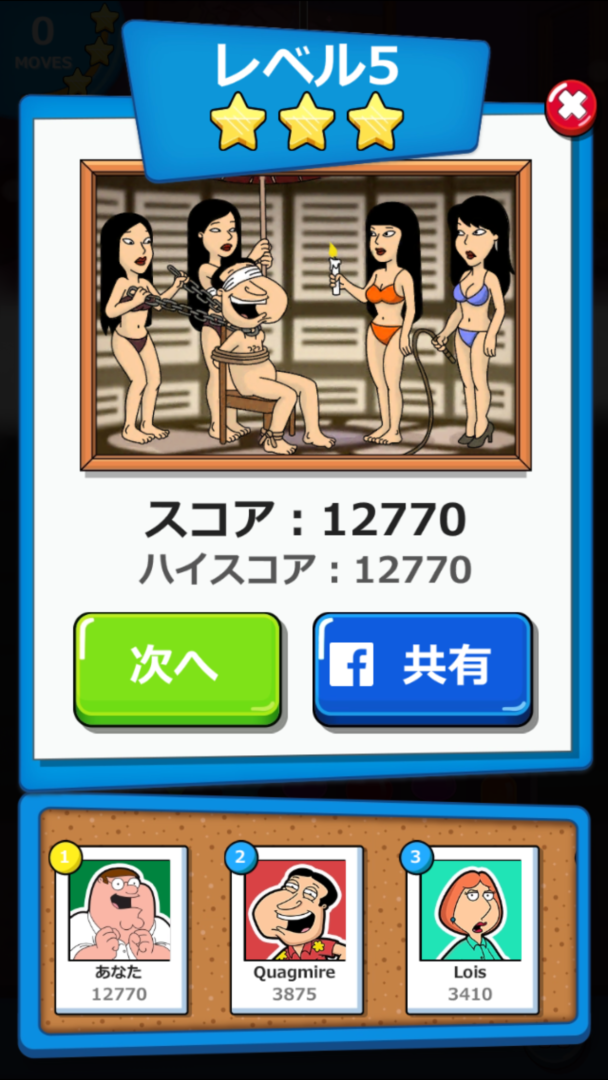View Quagmire's leaderboard card
Viewport: 608px width, 1080px height.
tap(295, 928)
